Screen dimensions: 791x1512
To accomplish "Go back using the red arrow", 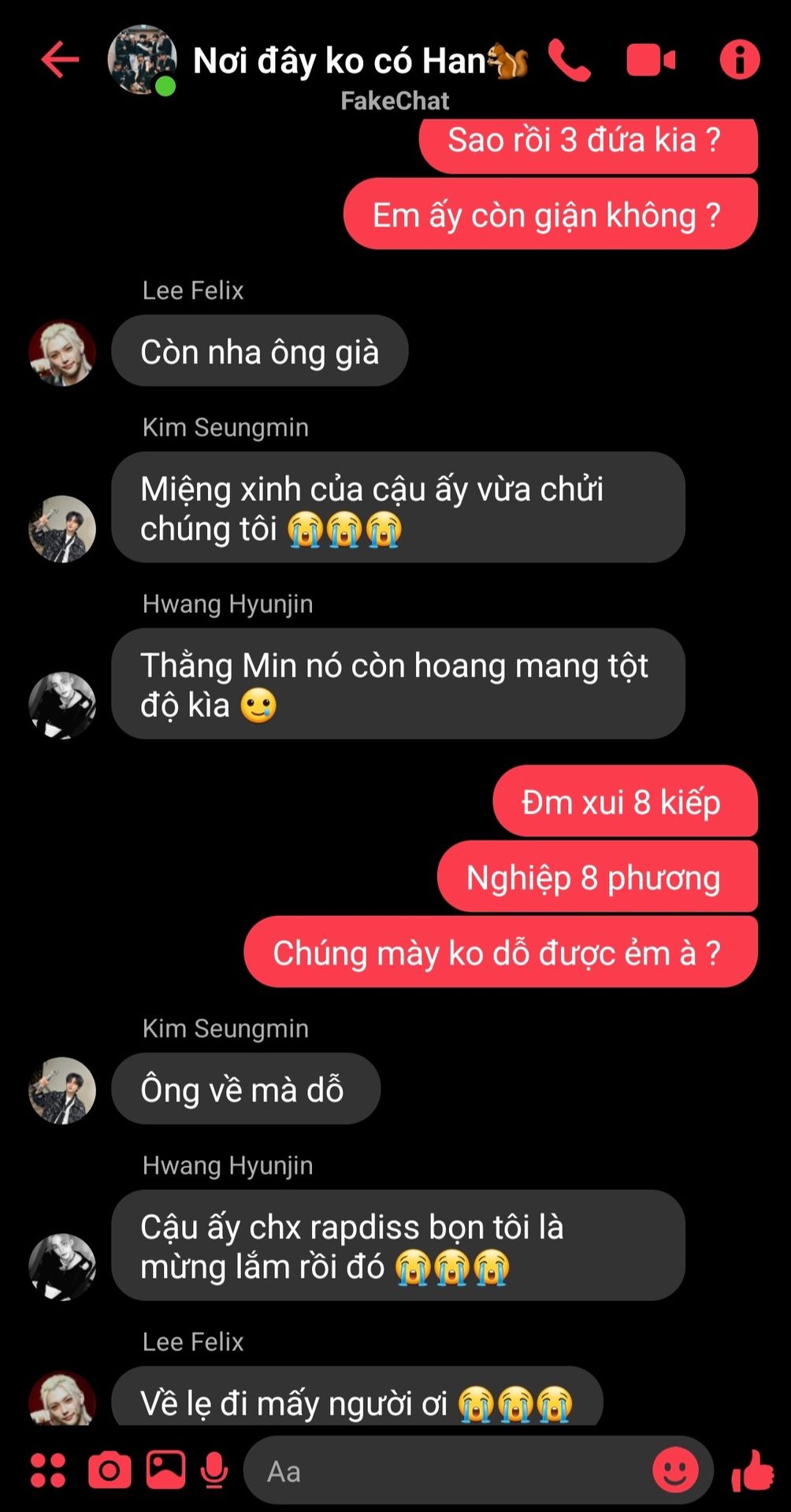I will click(60, 60).
